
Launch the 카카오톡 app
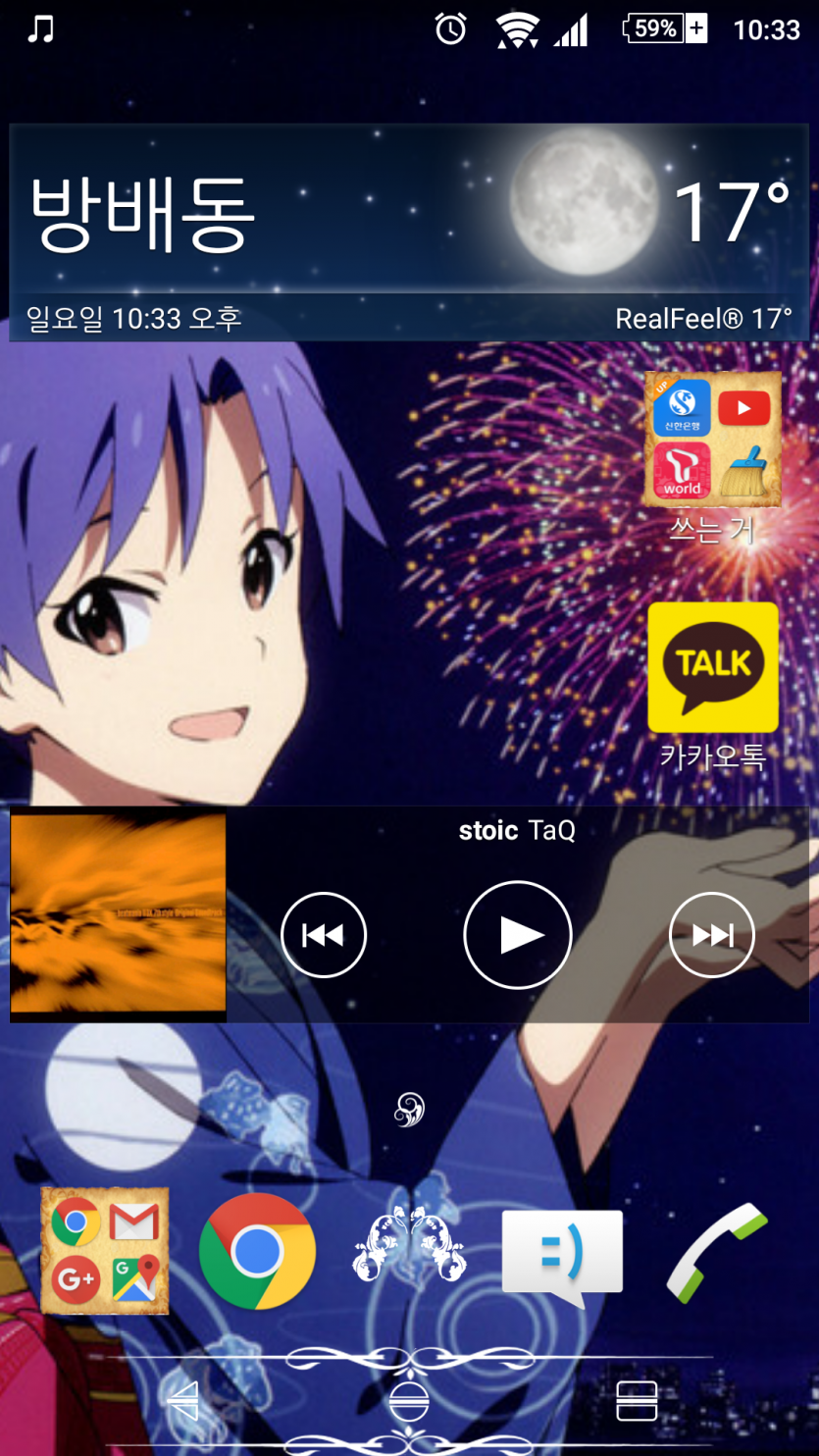tap(713, 668)
